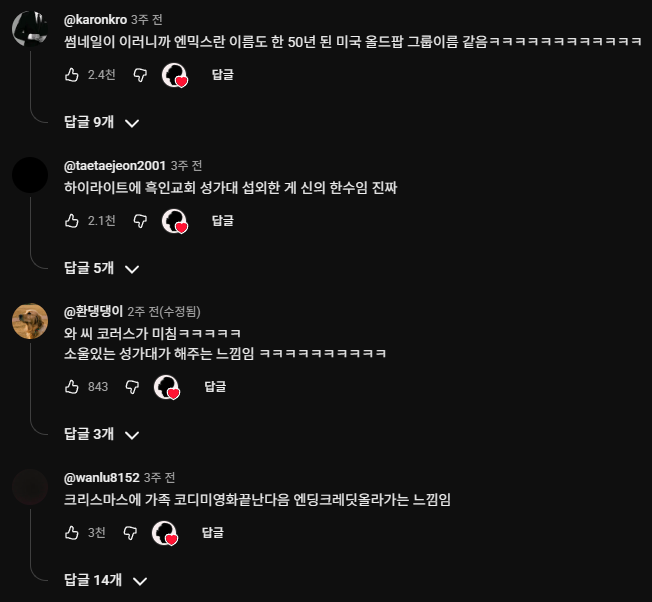Like the comment by @karonkro
Screen dimensions: 652x602
[x=72, y=75]
